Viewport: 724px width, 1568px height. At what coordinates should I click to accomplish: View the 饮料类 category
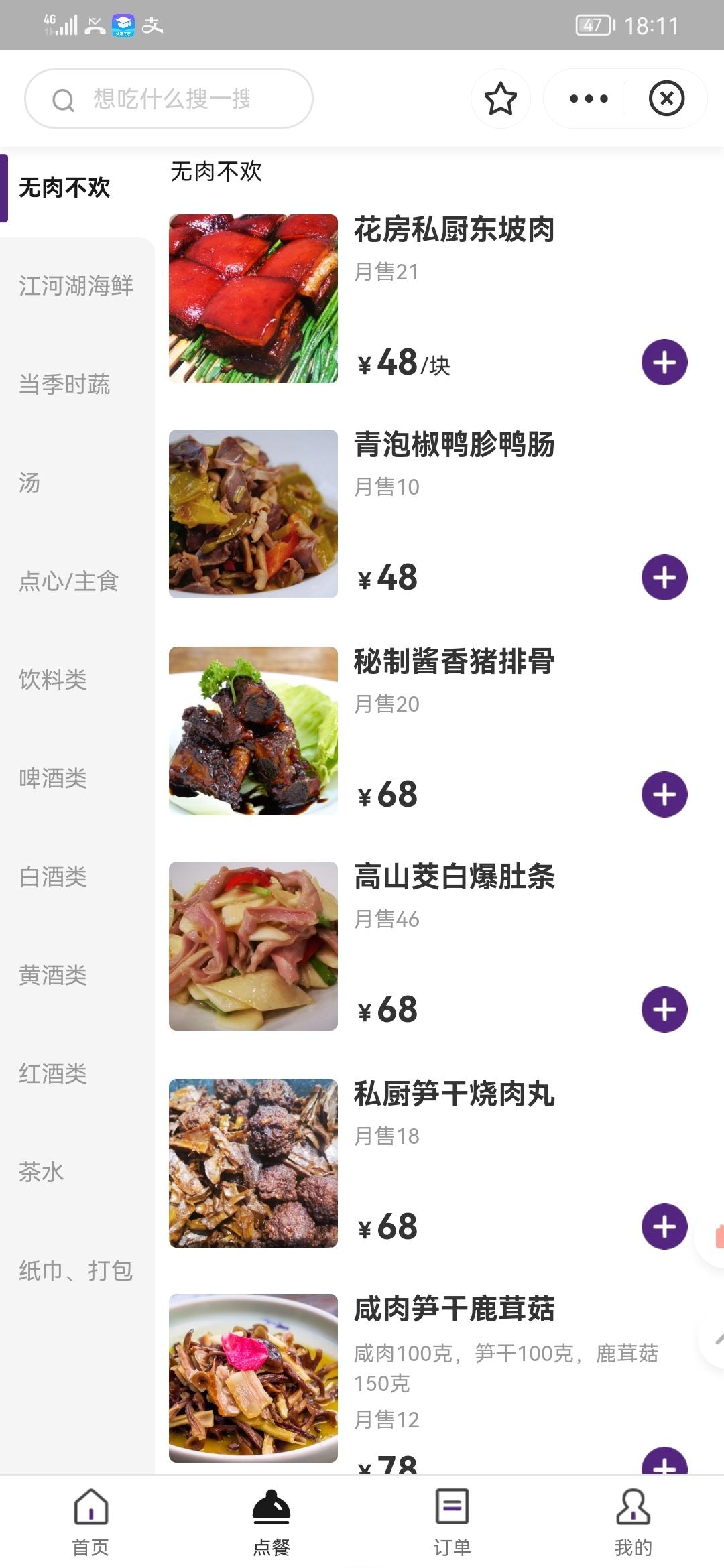[x=53, y=680]
